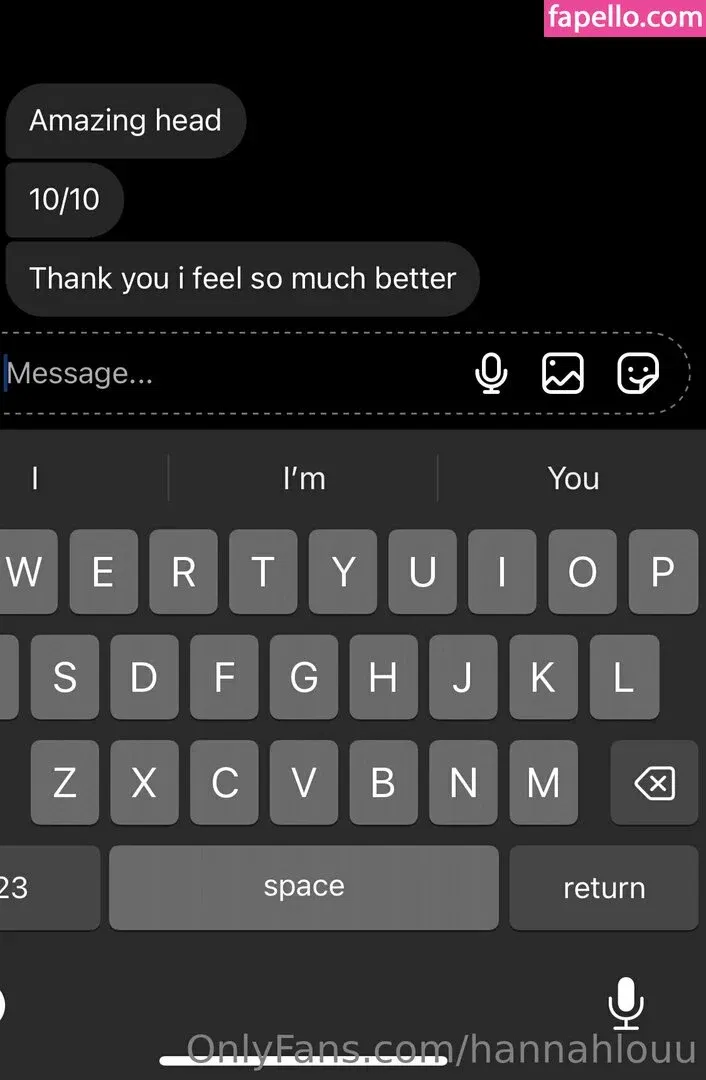Hit the backspace key on keyboard
The height and width of the screenshot is (1080, 706).
tap(655, 783)
